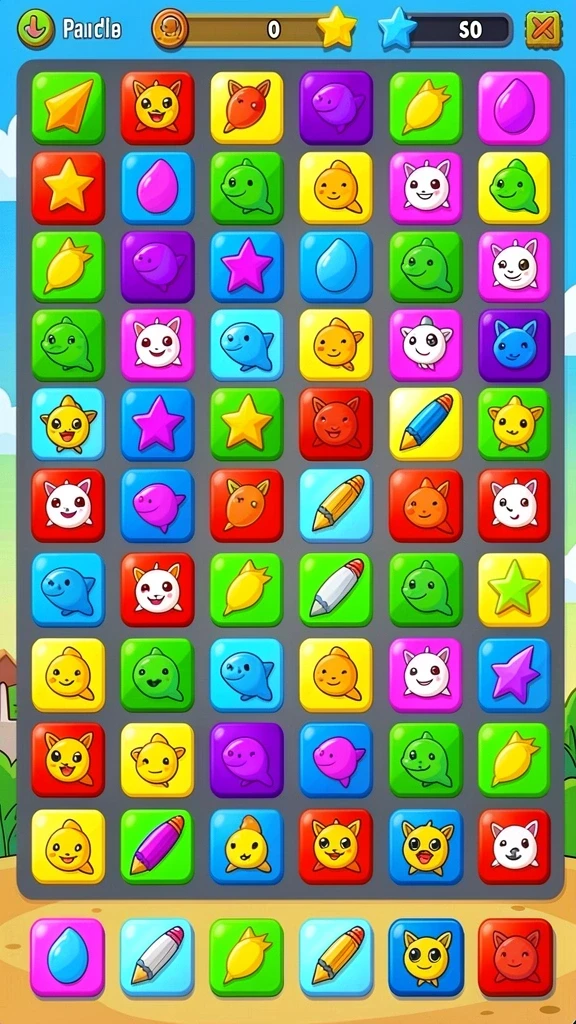Tap the white crayon on green tile
Viewport: 576px width, 1024px height.
tap(336, 590)
